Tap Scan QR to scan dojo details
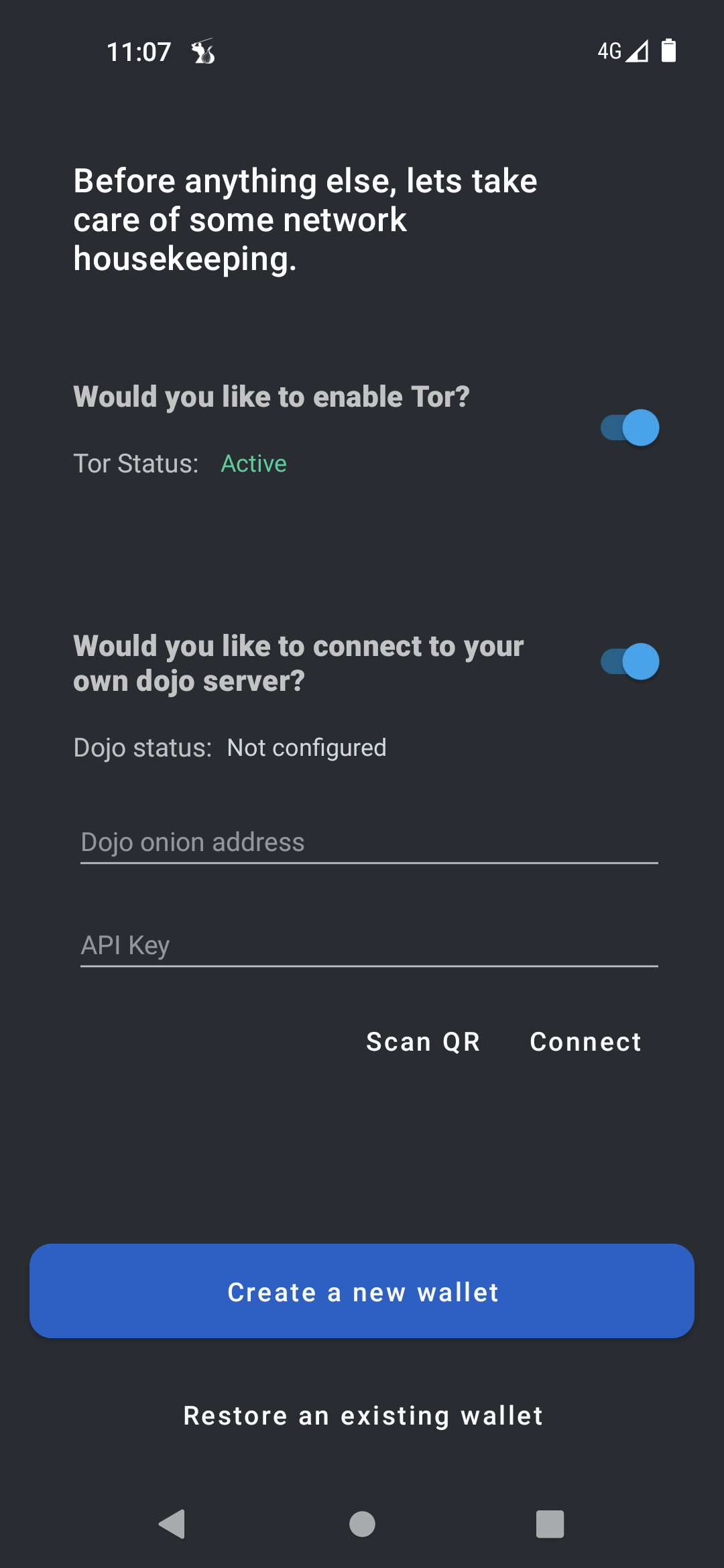This screenshot has height=1568, width=724. tap(424, 1042)
